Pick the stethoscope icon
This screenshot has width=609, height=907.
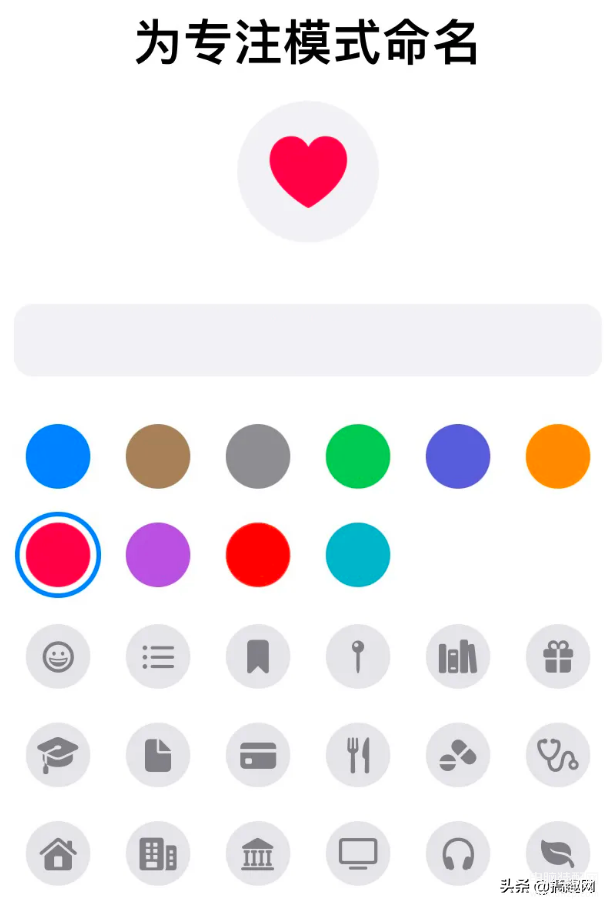tap(558, 755)
